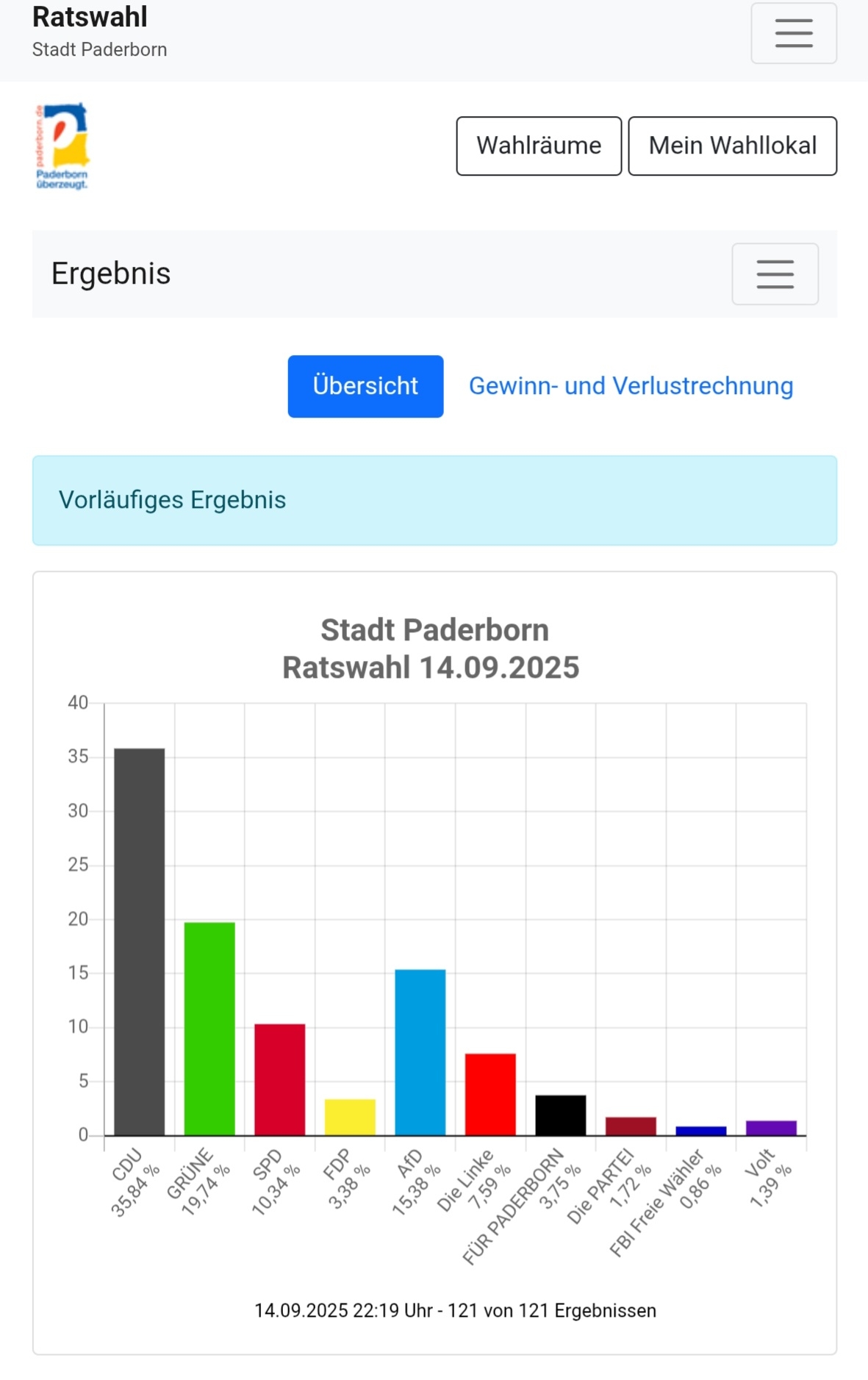
Task: Go to Mein Wahllokal
Action: 732,146
